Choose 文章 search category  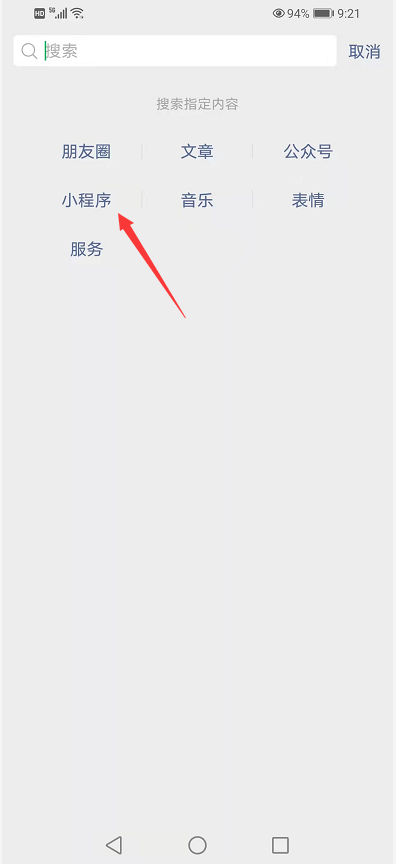click(x=197, y=152)
